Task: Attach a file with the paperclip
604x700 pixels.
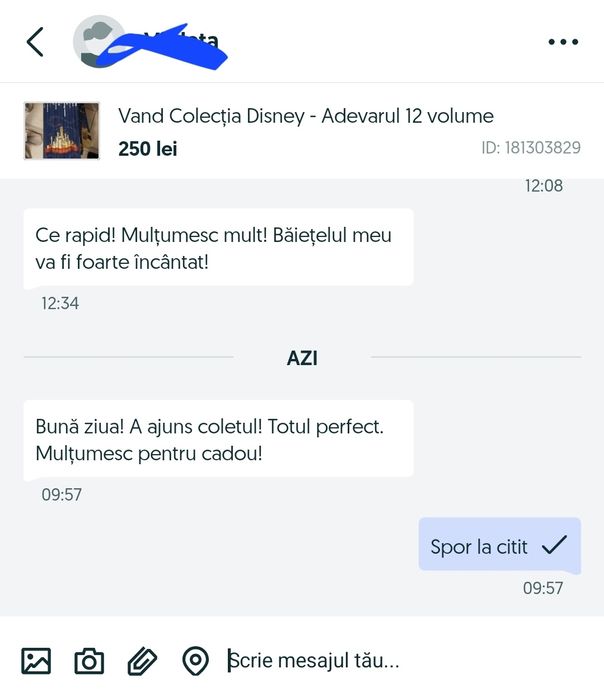Action: tap(142, 661)
